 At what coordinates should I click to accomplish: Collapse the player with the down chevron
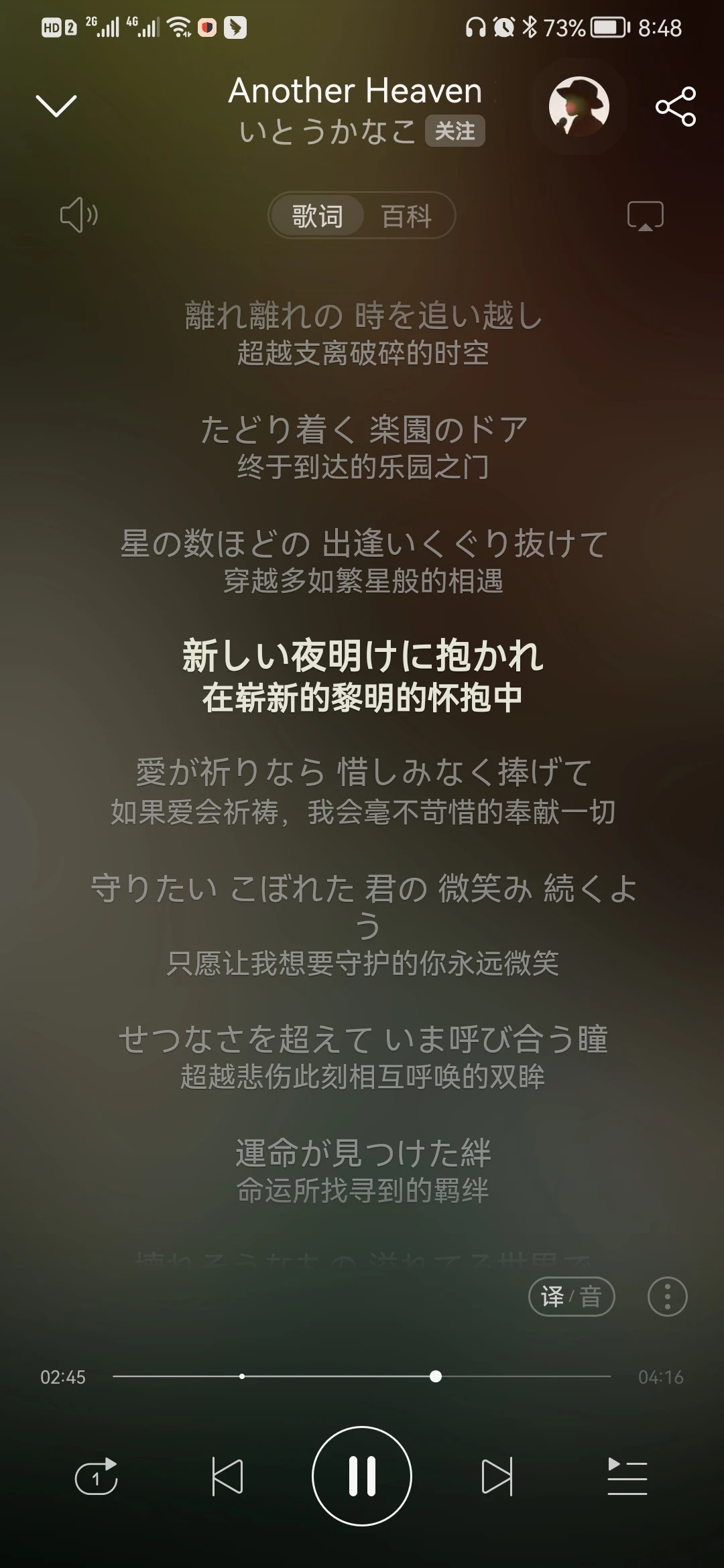tap(56, 105)
